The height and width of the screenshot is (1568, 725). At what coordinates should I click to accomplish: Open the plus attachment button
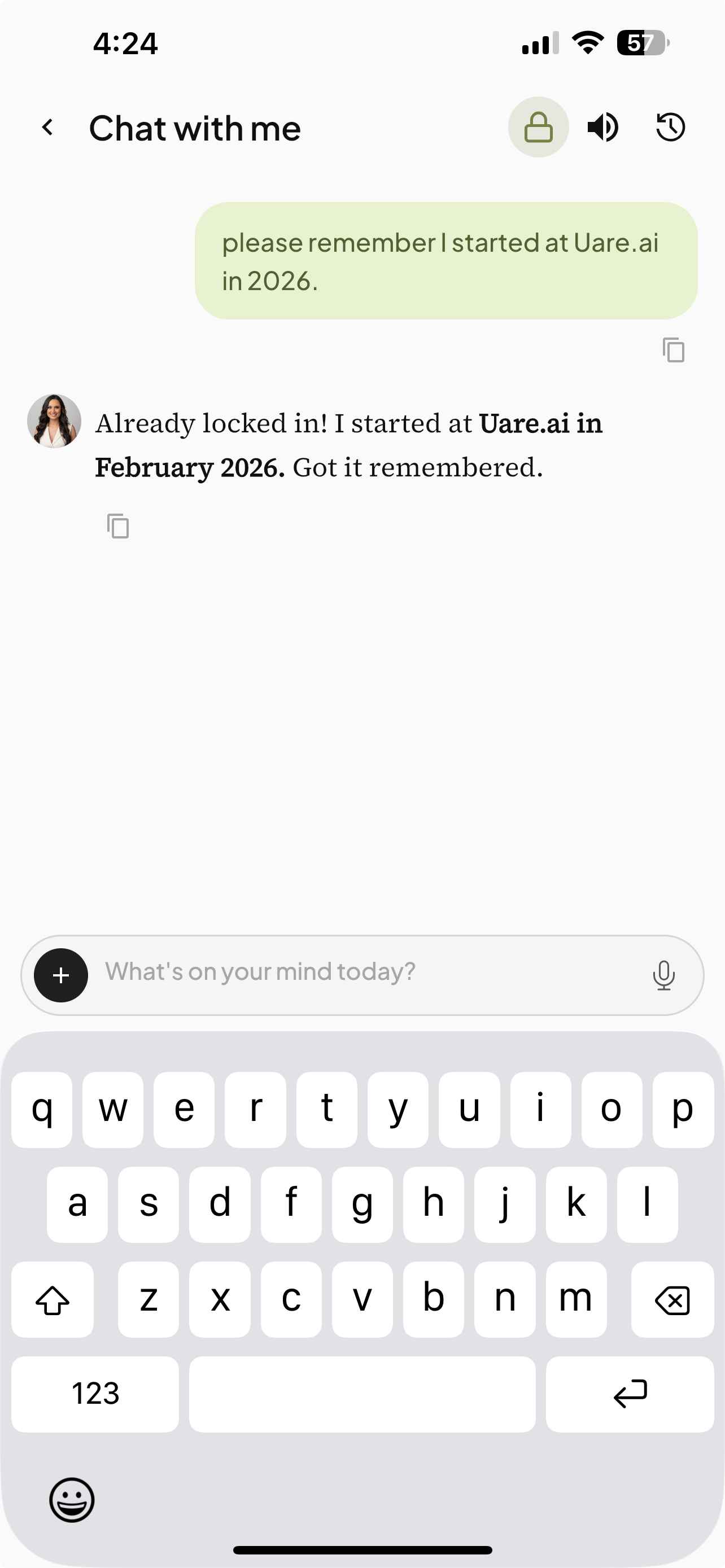(x=61, y=975)
